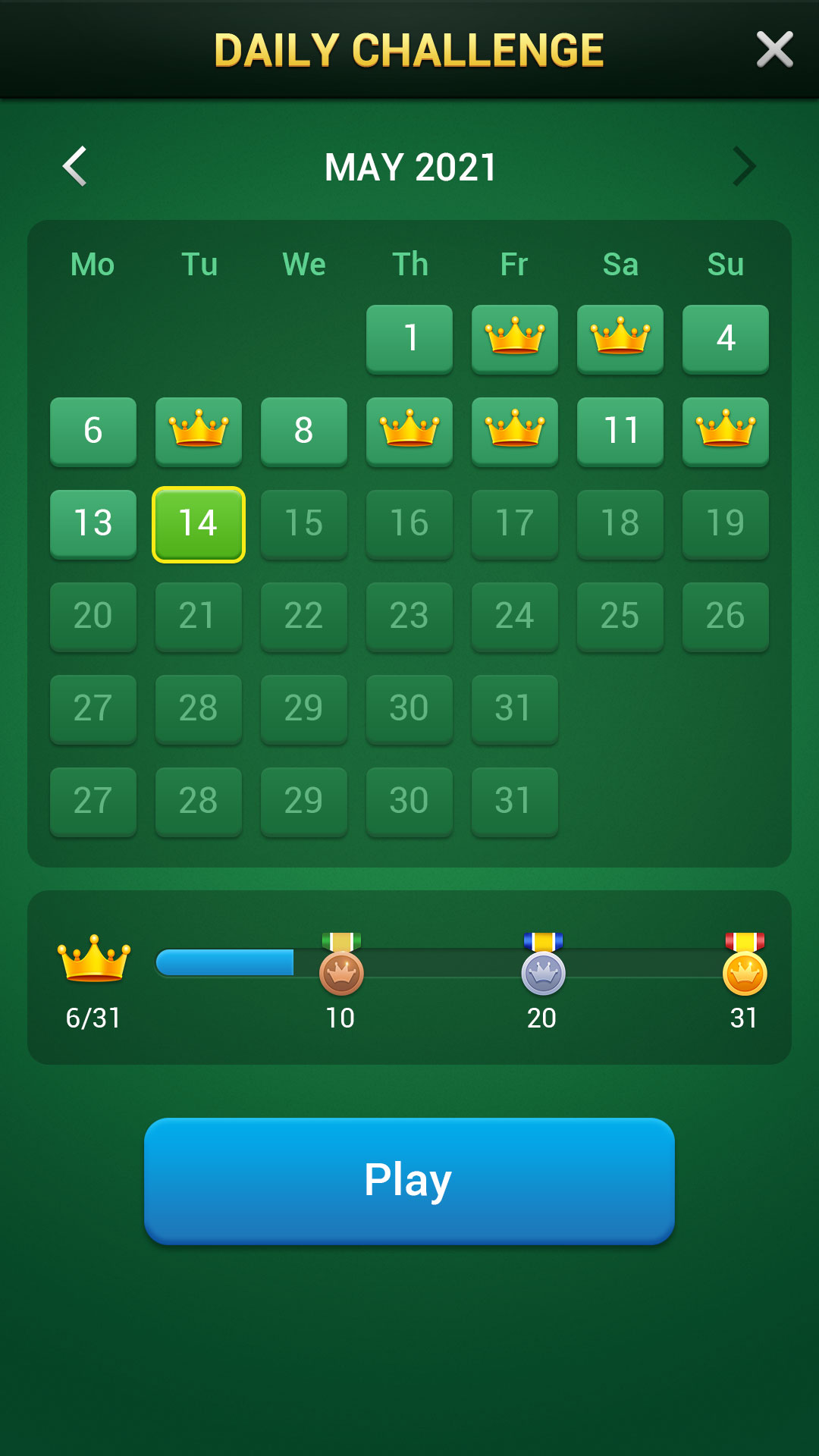Tap day 13 on the calendar

click(x=93, y=523)
